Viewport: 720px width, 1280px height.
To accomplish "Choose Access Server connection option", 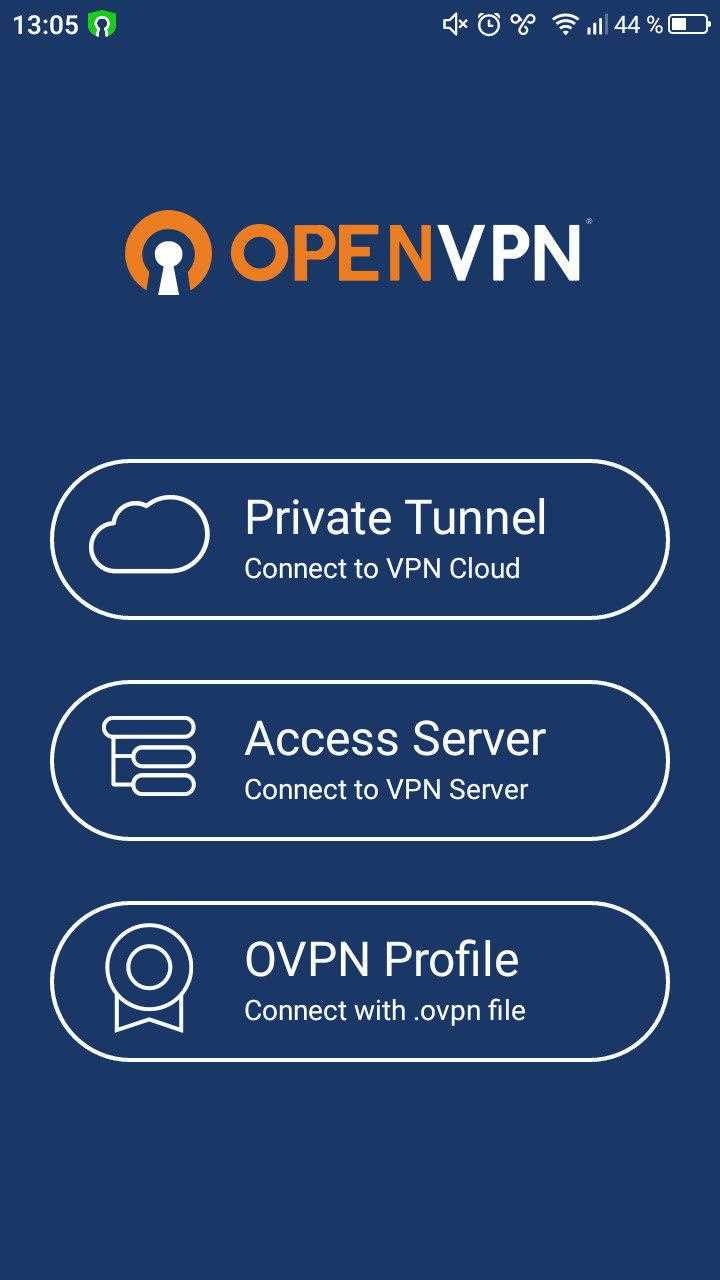I will click(x=360, y=760).
